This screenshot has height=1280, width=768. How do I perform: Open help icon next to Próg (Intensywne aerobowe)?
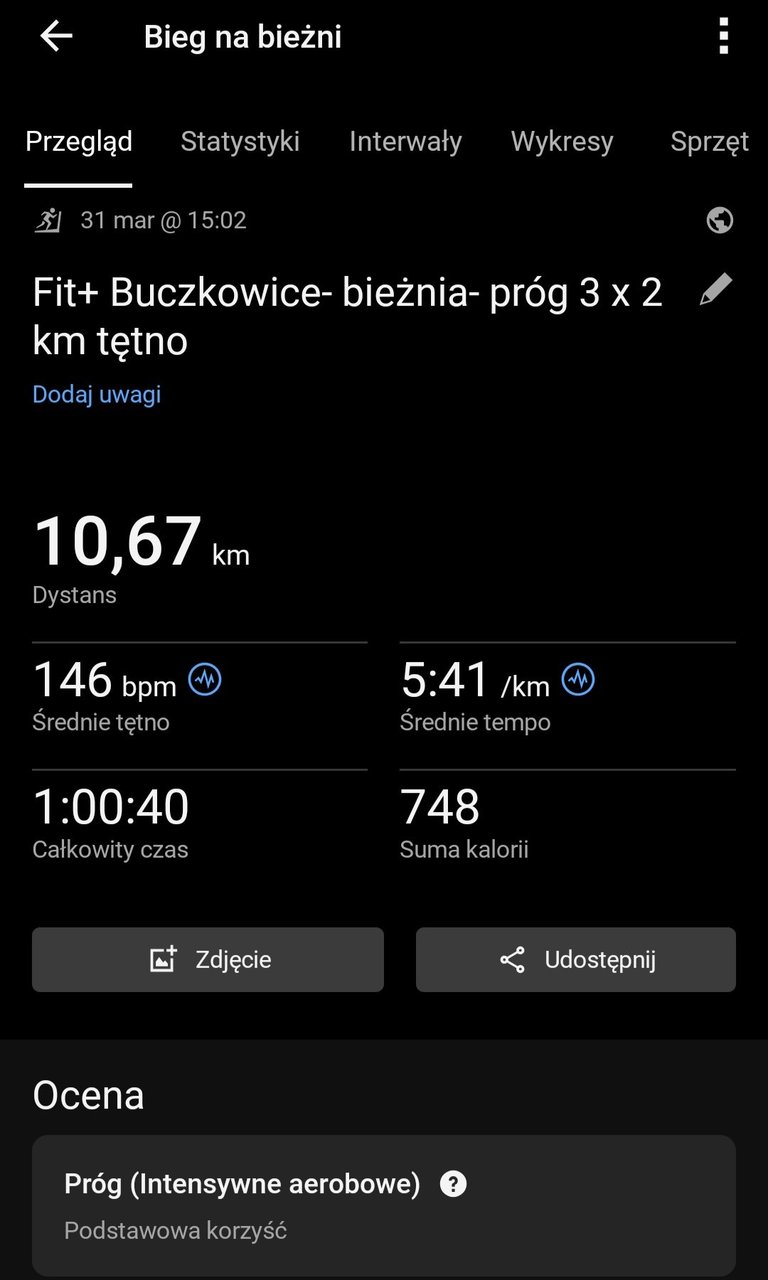tap(454, 1185)
